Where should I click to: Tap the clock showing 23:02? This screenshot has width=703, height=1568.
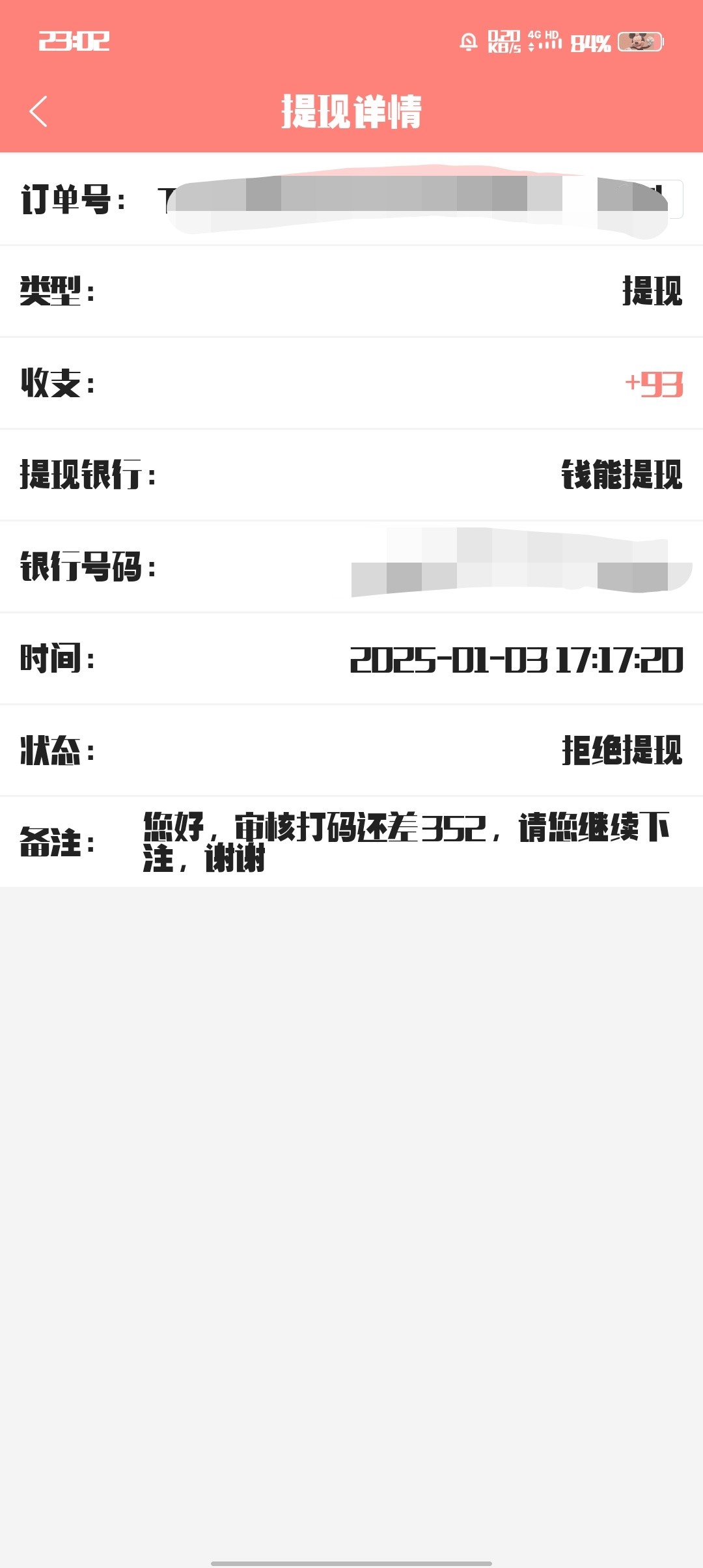click(74, 41)
